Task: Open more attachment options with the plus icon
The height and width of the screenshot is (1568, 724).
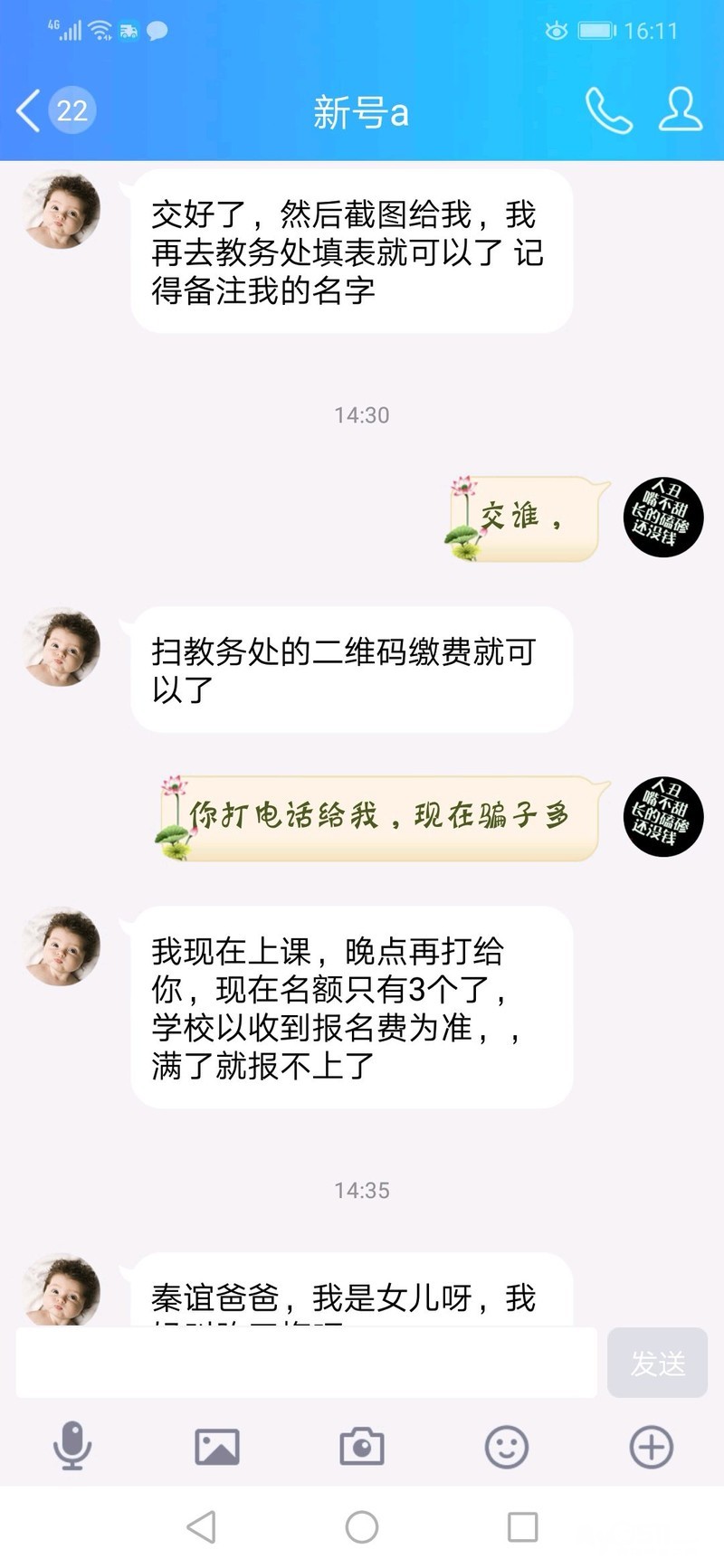Action: [651, 1446]
